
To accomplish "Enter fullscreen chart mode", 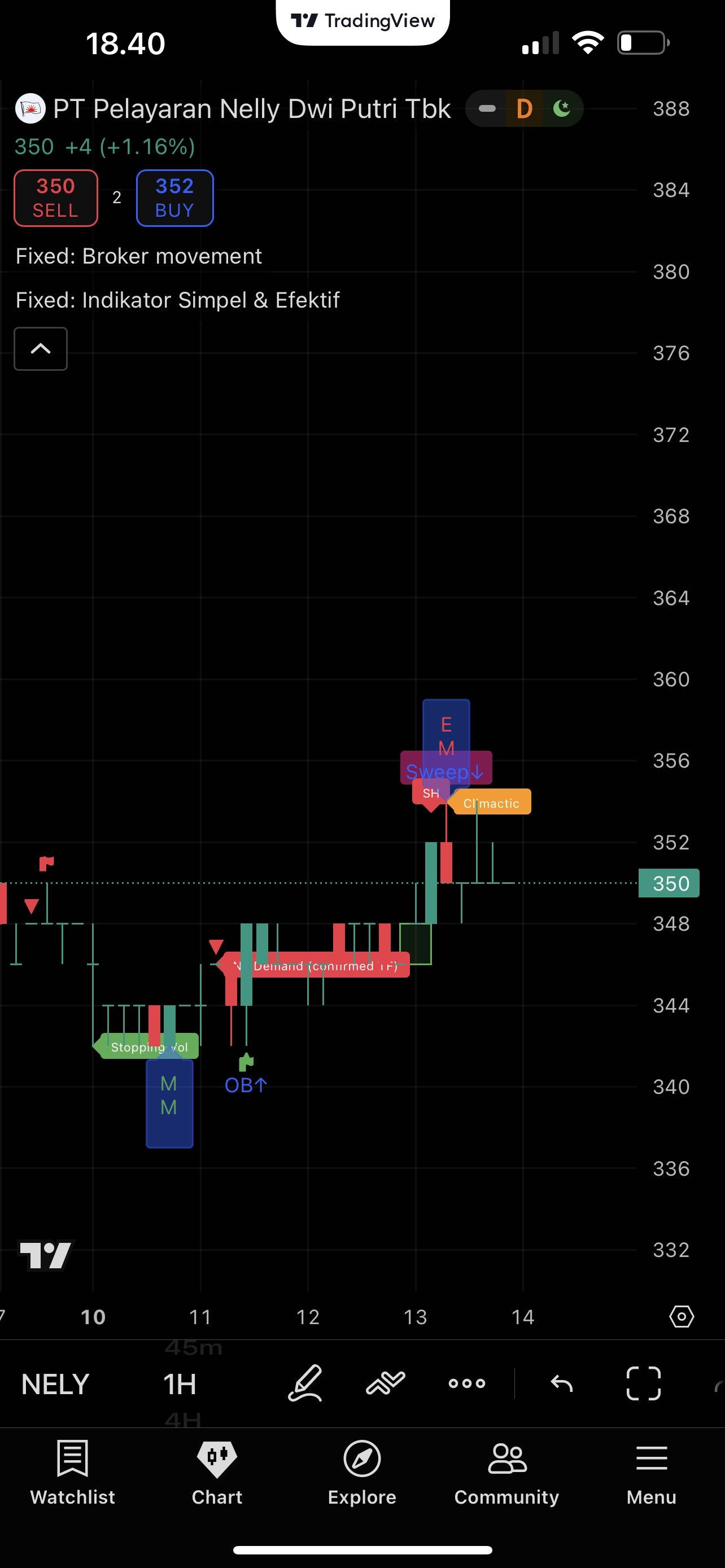I will tap(644, 1383).
